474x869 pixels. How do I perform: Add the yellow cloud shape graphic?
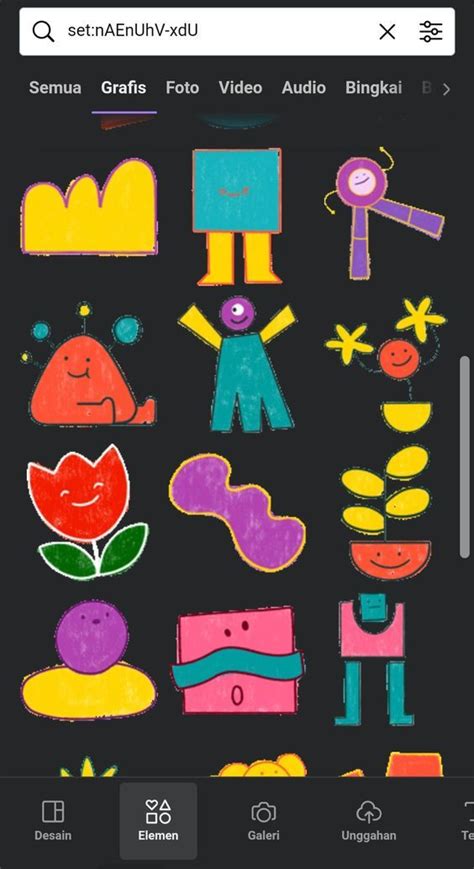[89, 207]
